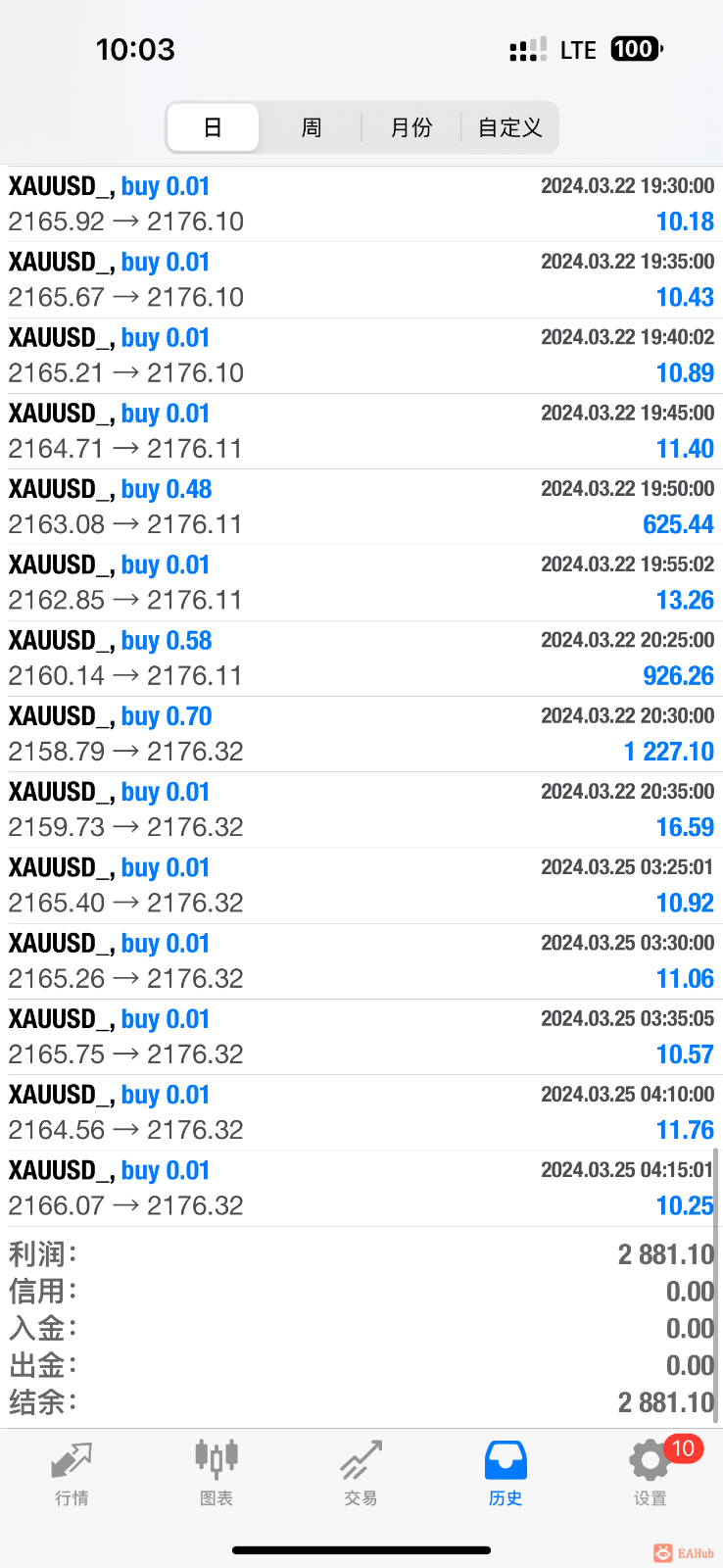
Task: View the trade dated 2024.03.25 03:25:01
Action: (361, 885)
